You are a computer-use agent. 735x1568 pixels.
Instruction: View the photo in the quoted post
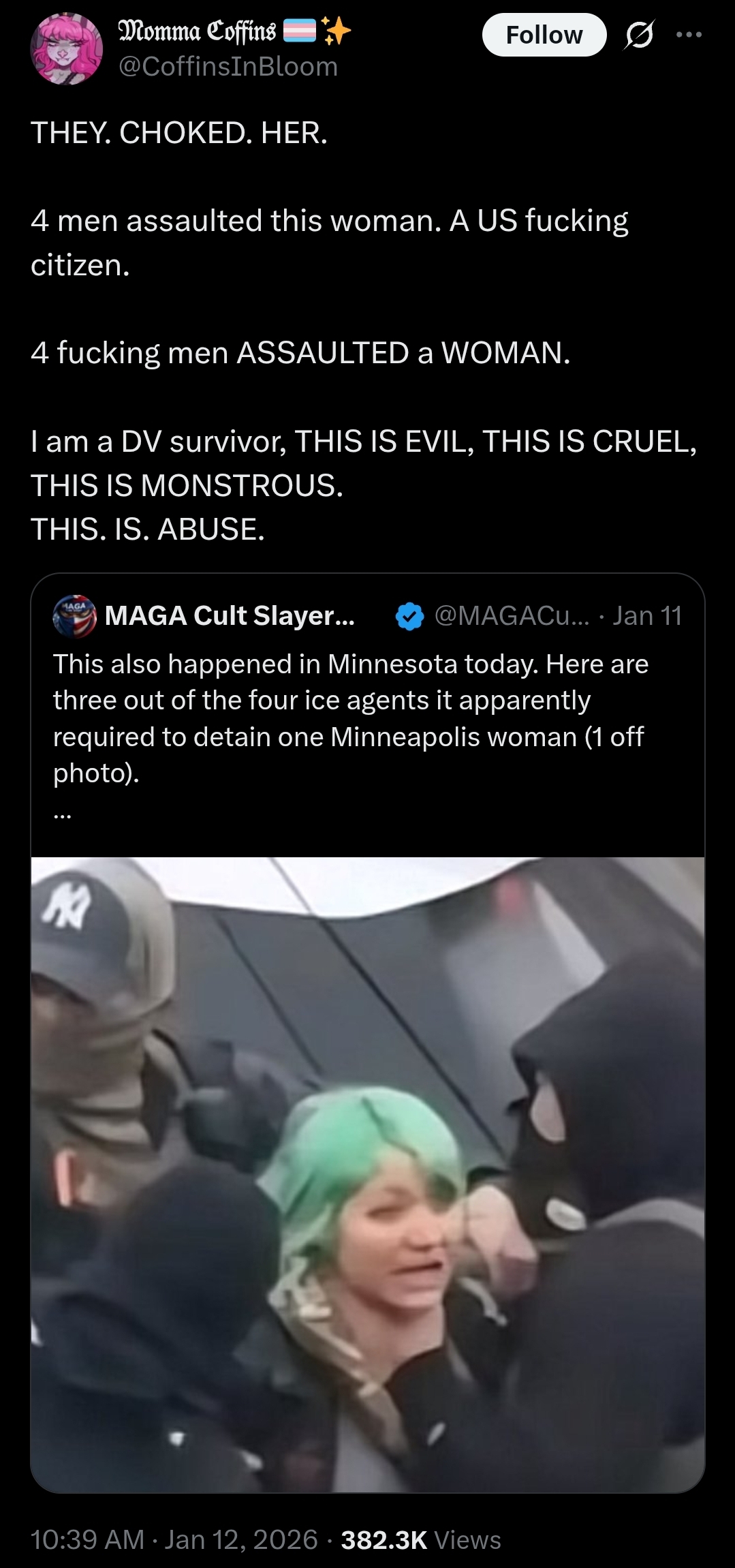[x=367, y=1174]
